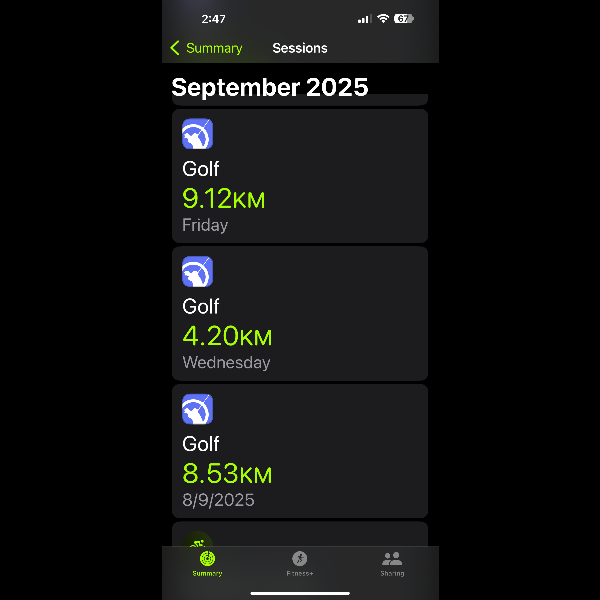Open the 8/9/2025 8.53KM golf session
Viewport: 600px width, 600px height.
coord(299,451)
